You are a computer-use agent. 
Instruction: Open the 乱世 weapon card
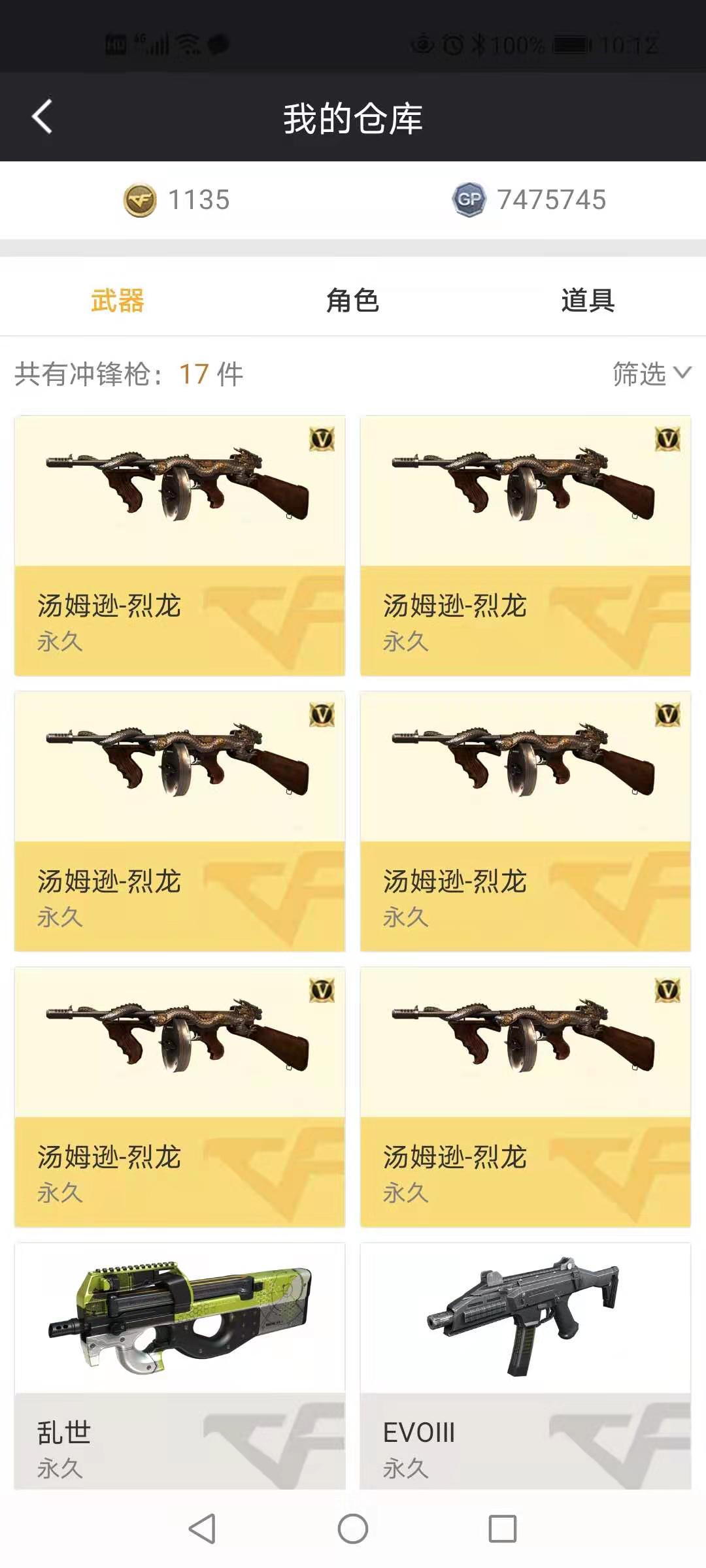[180, 1365]
